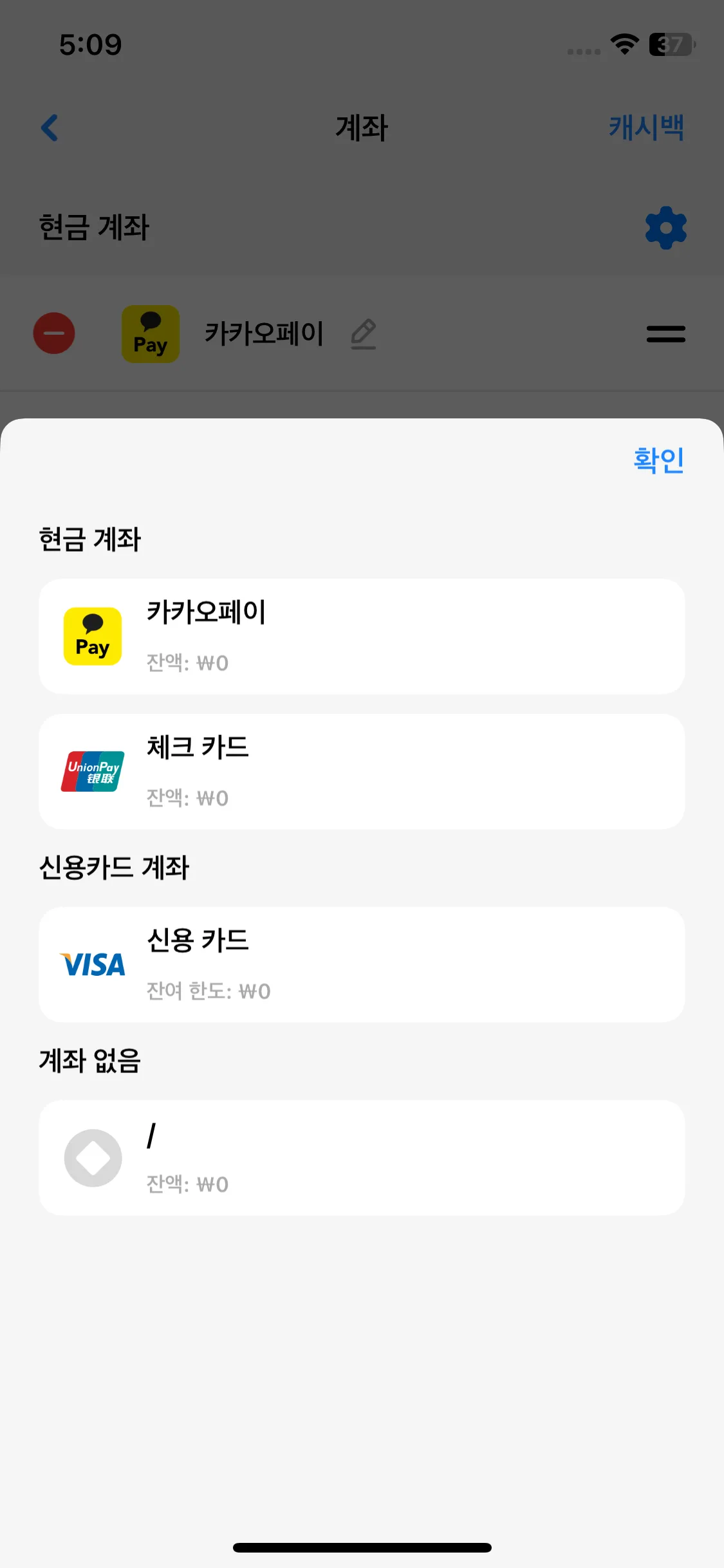The image size is (724, 1568).
Task: Pick the 신용 카드 VISA account
Action: click(x=362, y=964)
